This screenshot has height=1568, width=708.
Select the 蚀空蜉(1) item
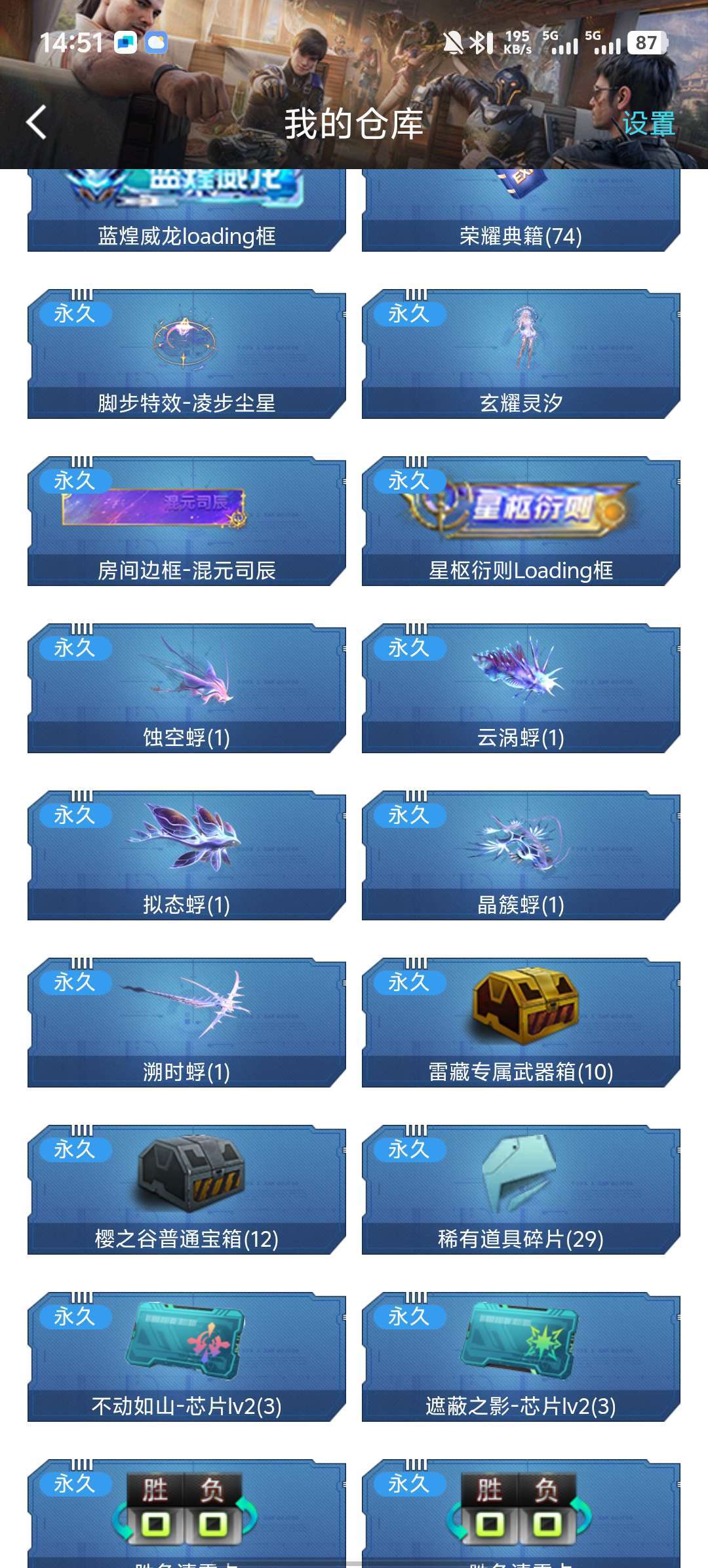(x=187, y=688)
